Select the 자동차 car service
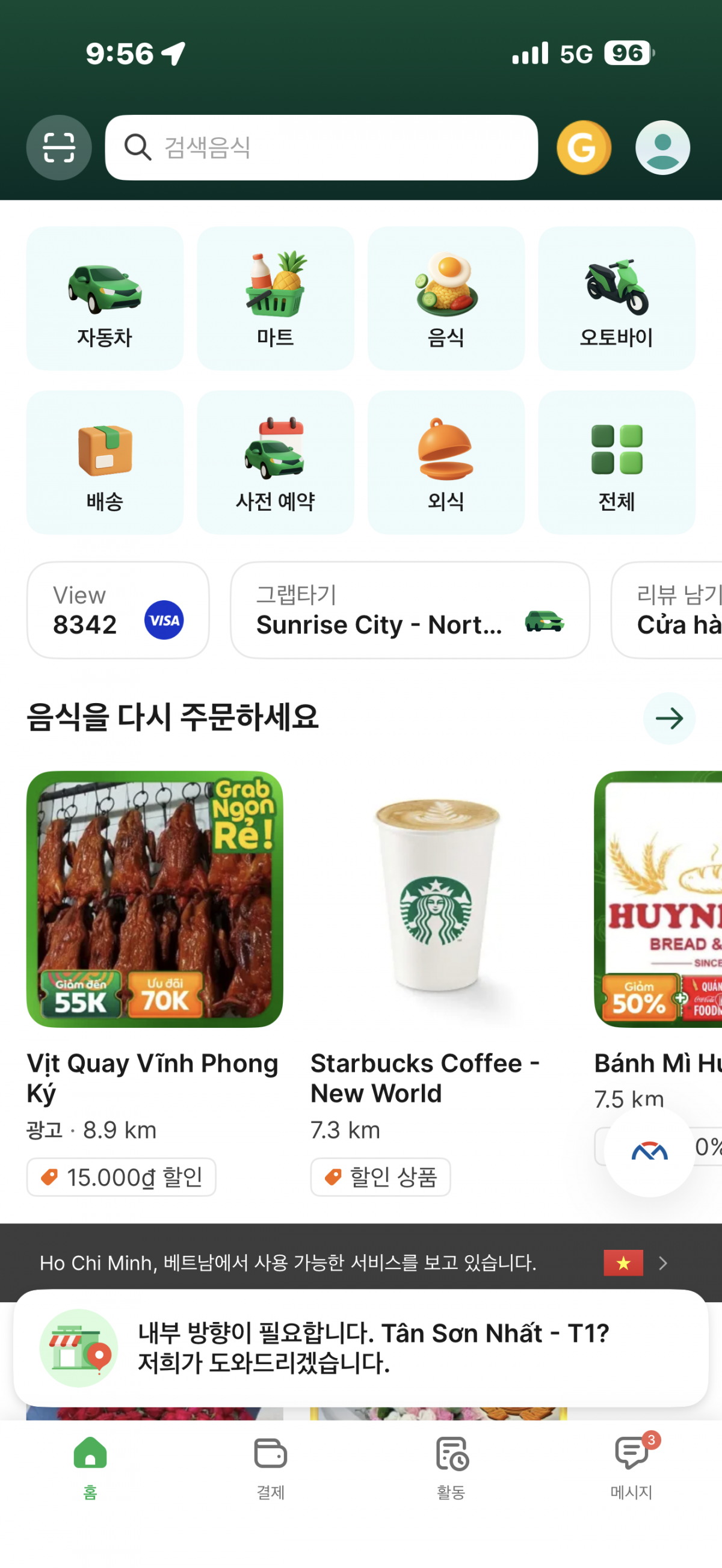The width and height of the screenshot is (722, 1568). [105, 298]
